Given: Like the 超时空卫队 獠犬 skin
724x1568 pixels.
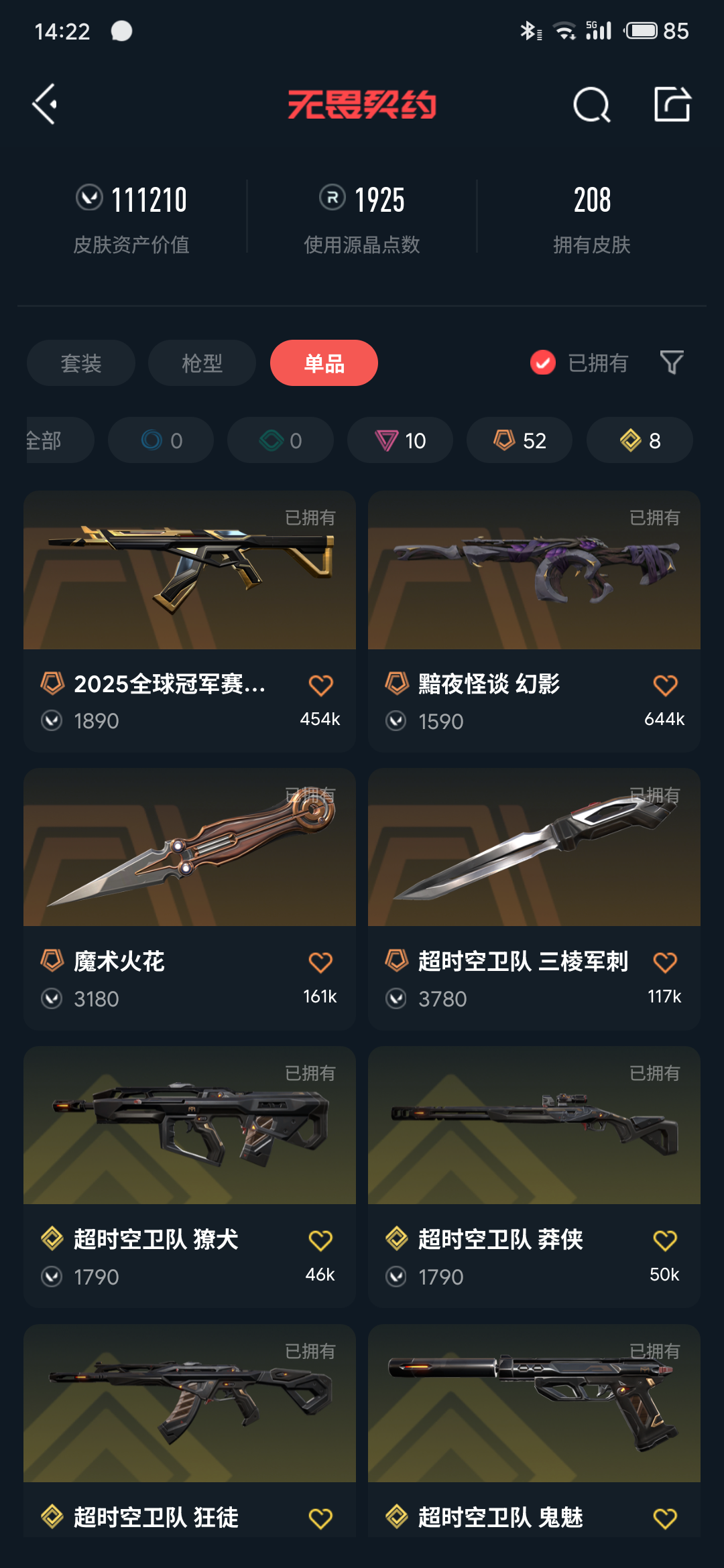Looking at the screenshot, I should coord(320,1240).
